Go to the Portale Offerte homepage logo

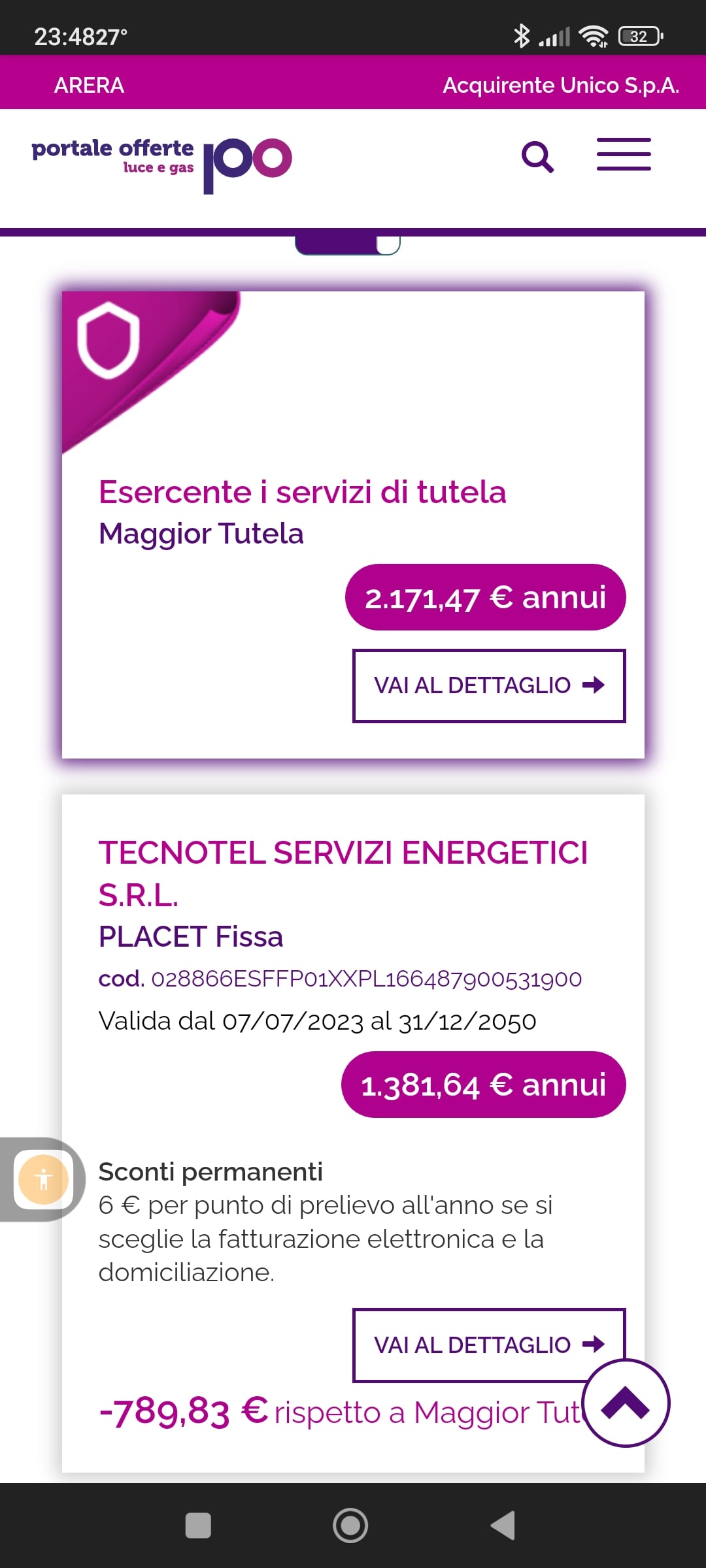click(x=161, y=161)
